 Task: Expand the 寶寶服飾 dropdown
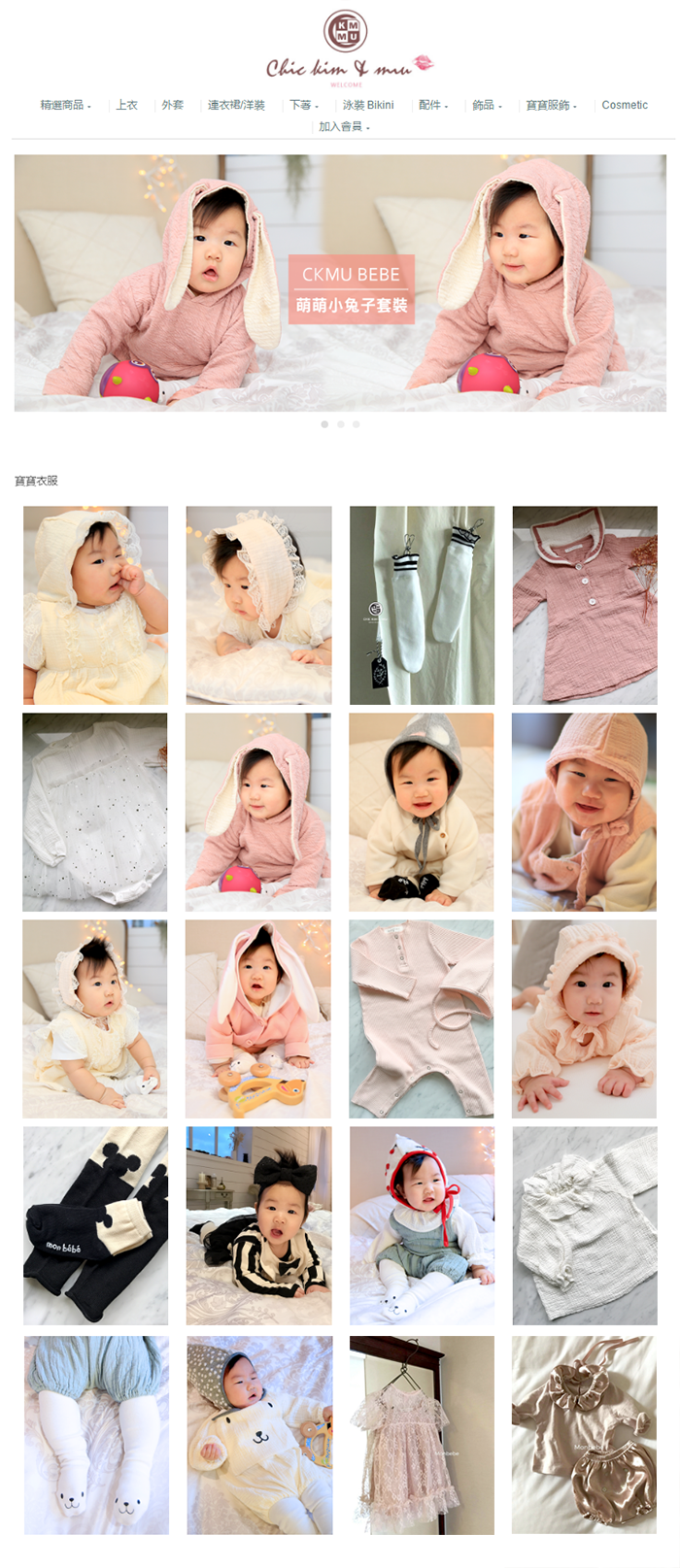[x=551, y=105]
